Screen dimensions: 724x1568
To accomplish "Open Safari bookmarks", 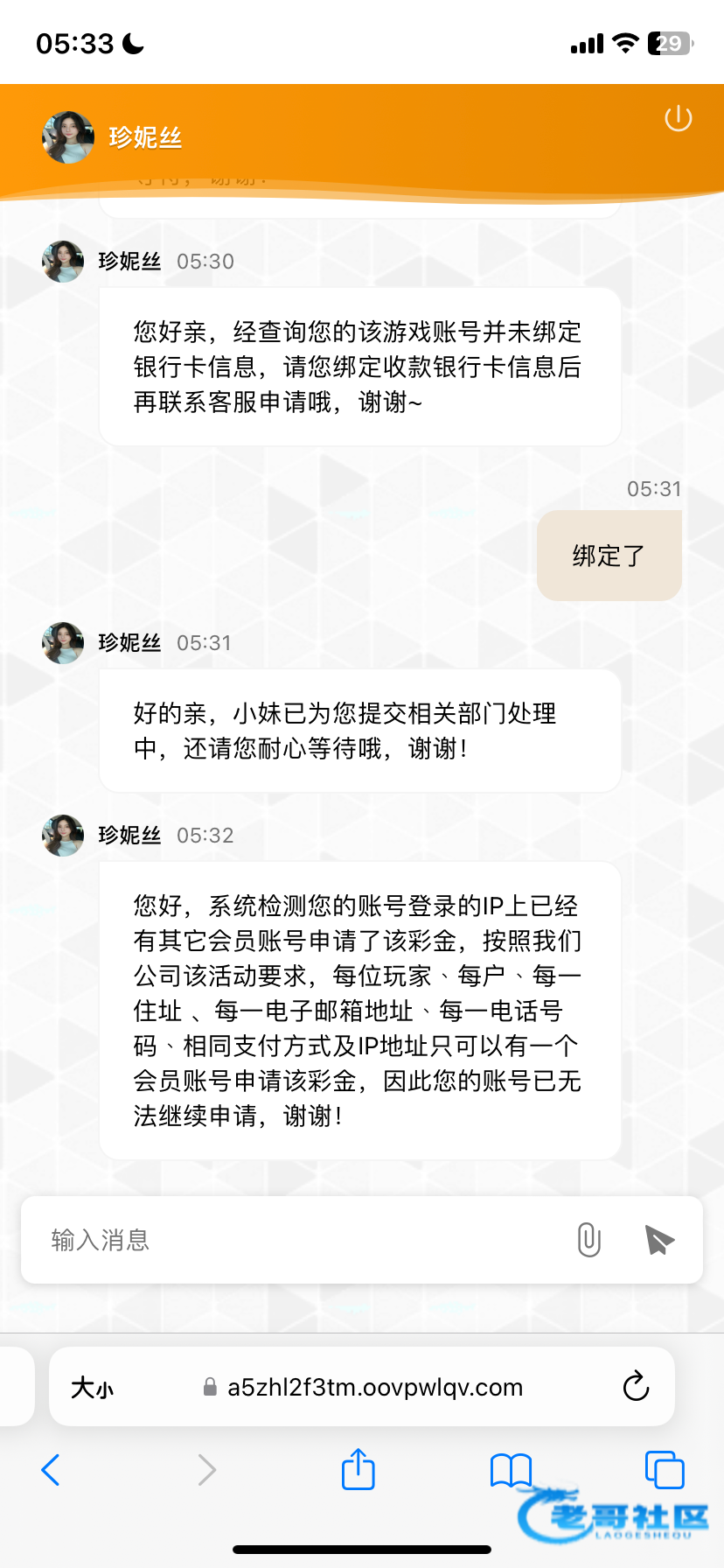I will tap(511, 1470).
